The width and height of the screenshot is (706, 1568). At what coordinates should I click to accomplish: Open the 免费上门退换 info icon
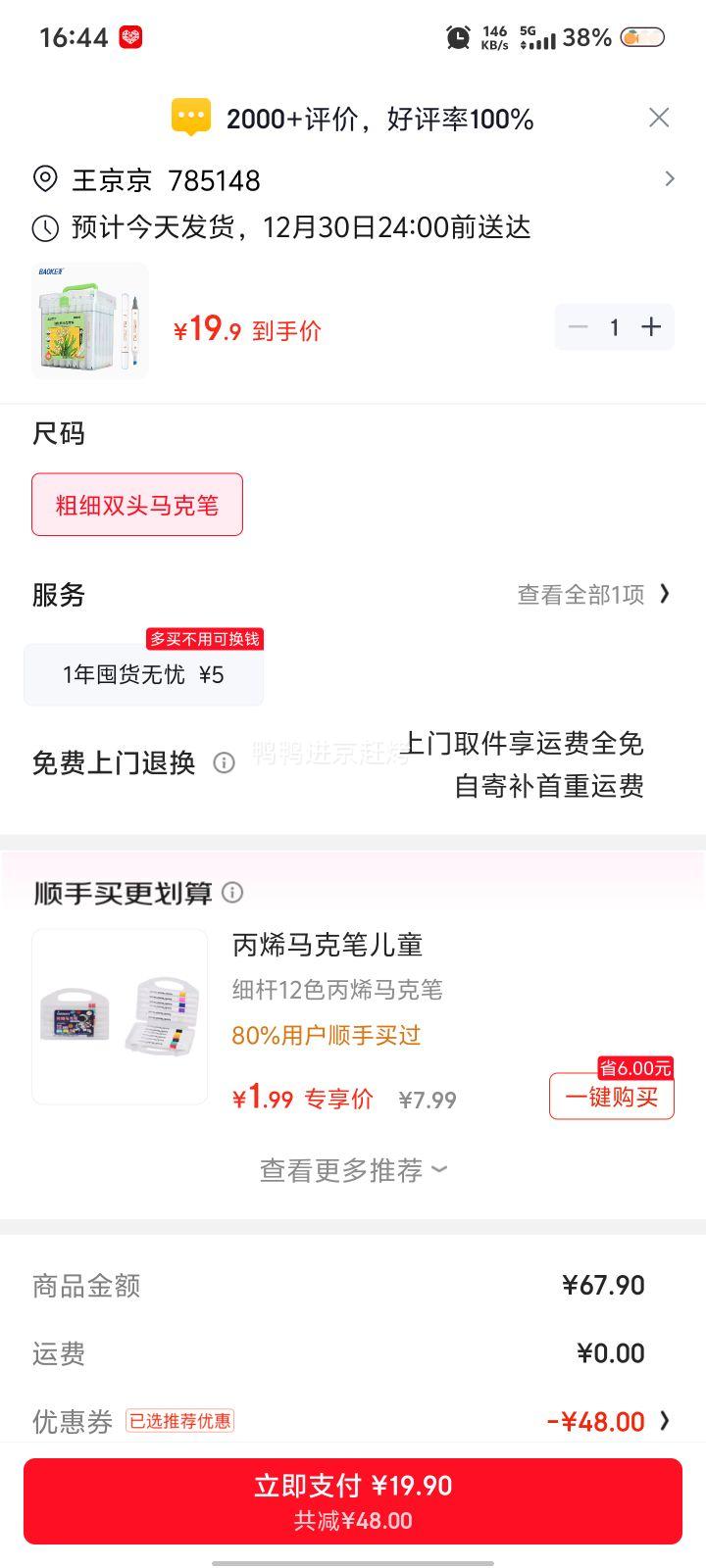coord(224,762)
